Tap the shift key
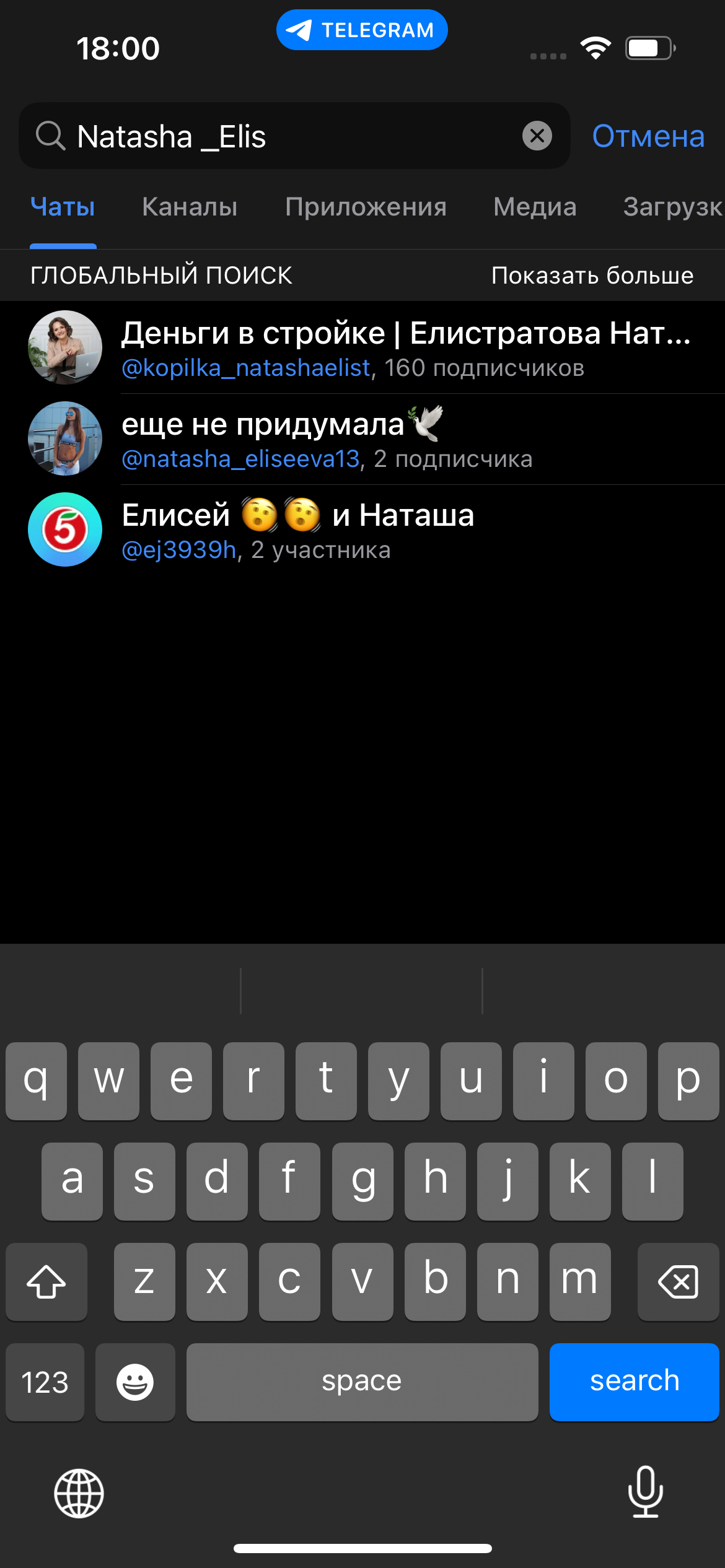The height and width of the screenshot is (1568, 725). [46, 1281]
